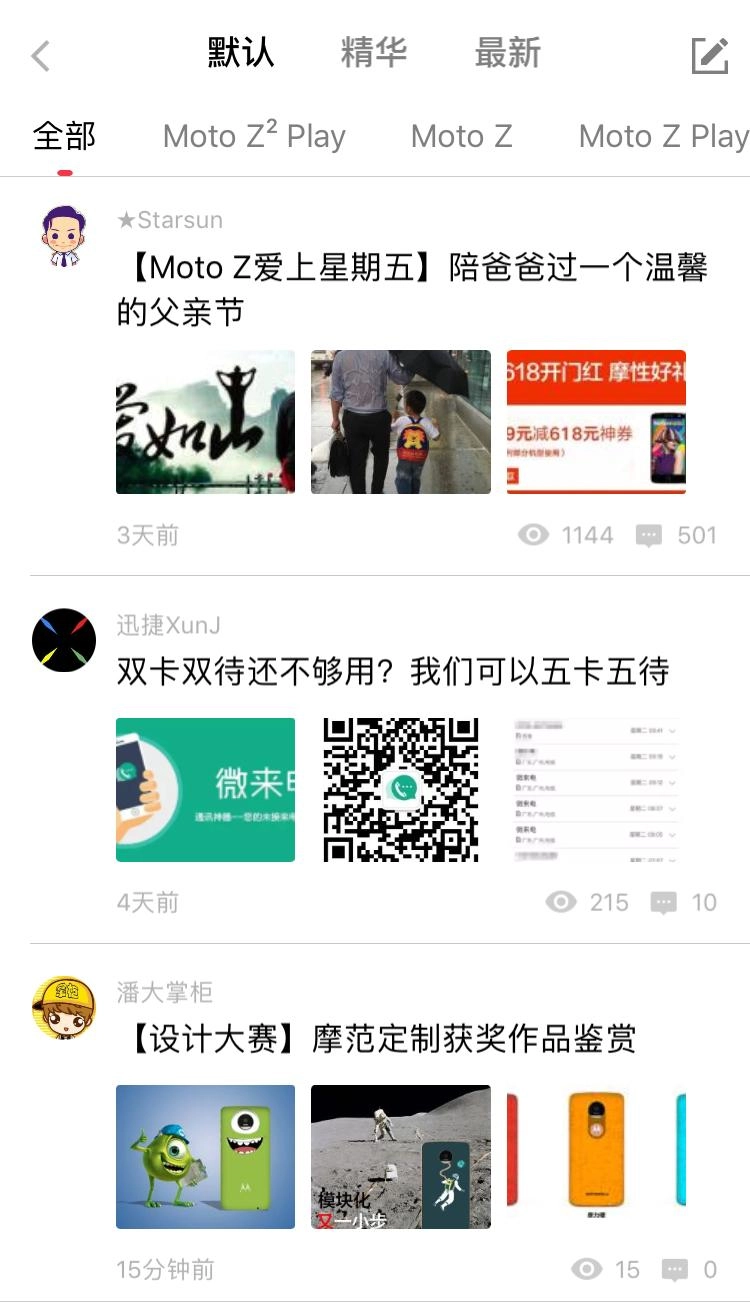Switch to the 精华 tab

click(374, 53)
